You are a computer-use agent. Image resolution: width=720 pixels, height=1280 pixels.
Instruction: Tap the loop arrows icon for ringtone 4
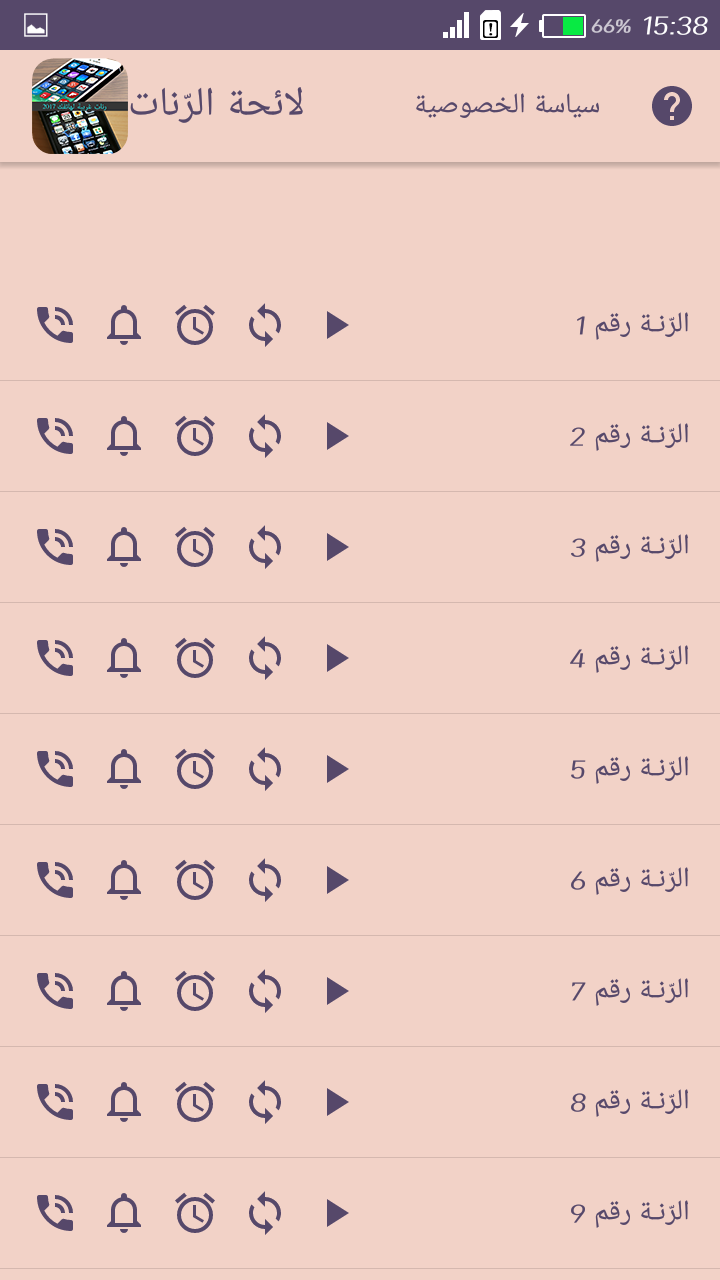point(265,658)
